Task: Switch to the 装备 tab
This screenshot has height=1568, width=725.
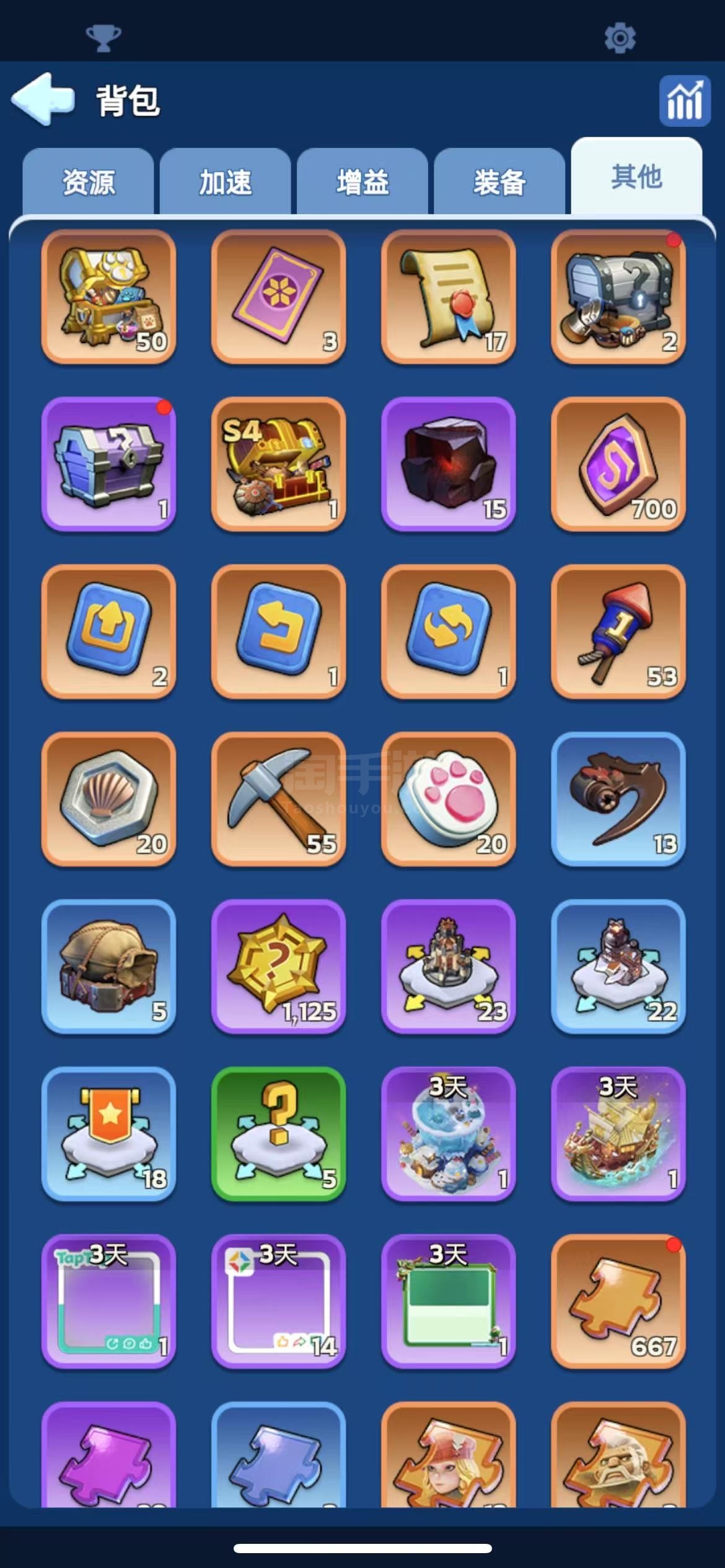Action: tap(499, 182)
